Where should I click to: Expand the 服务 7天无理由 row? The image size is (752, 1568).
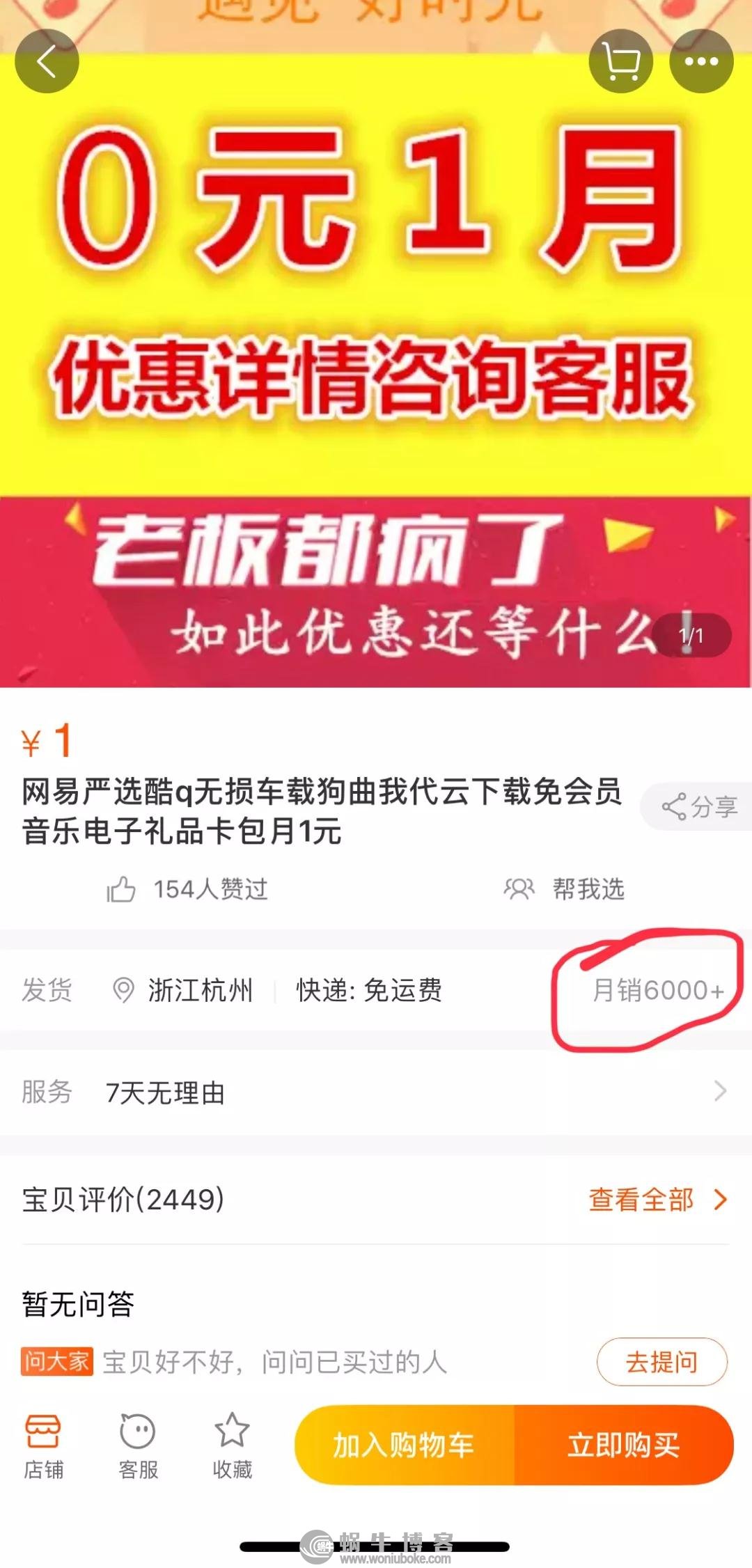coord(376,1092)
